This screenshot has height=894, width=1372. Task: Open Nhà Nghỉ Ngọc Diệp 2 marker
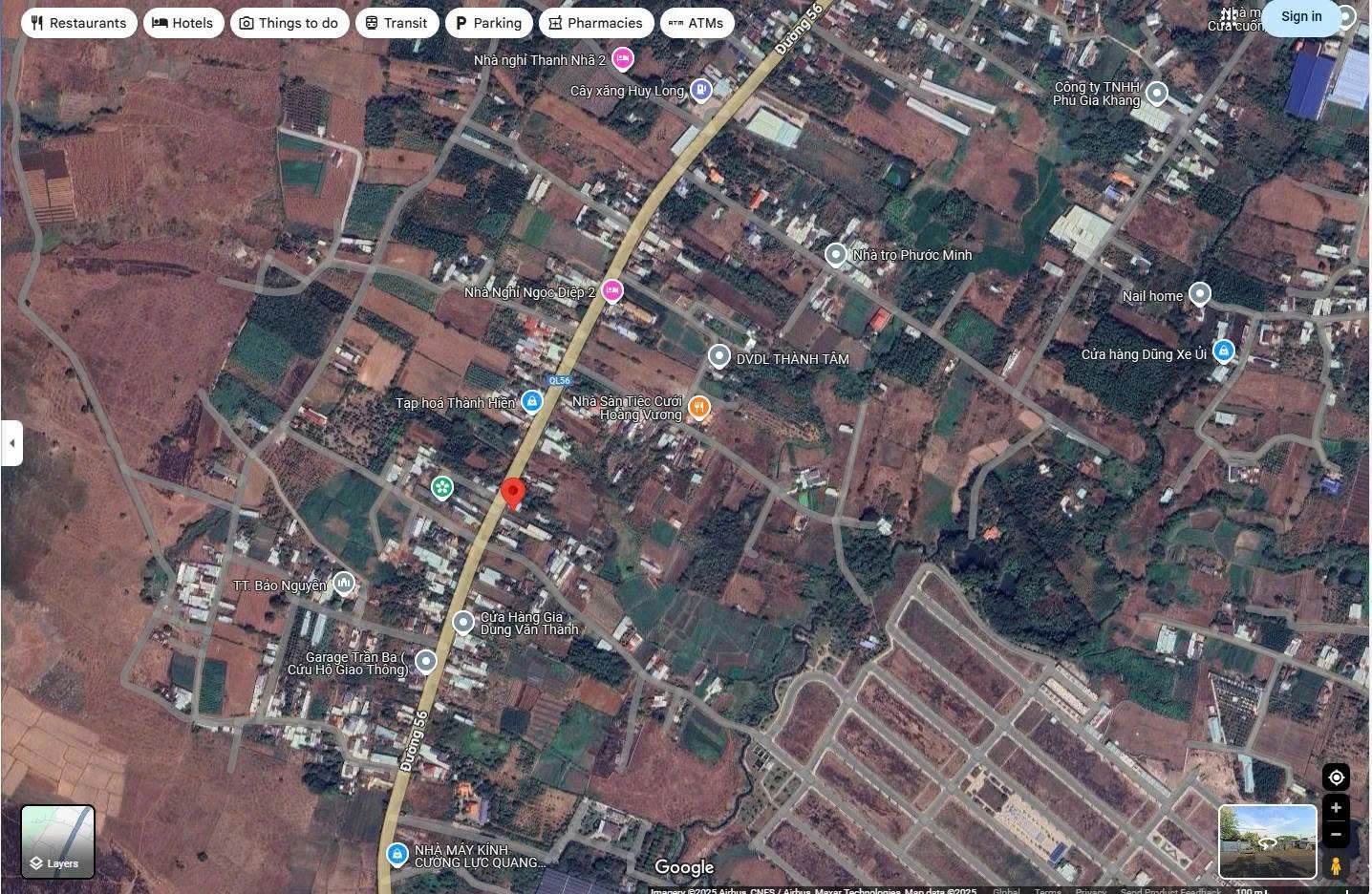pos(612,291)
